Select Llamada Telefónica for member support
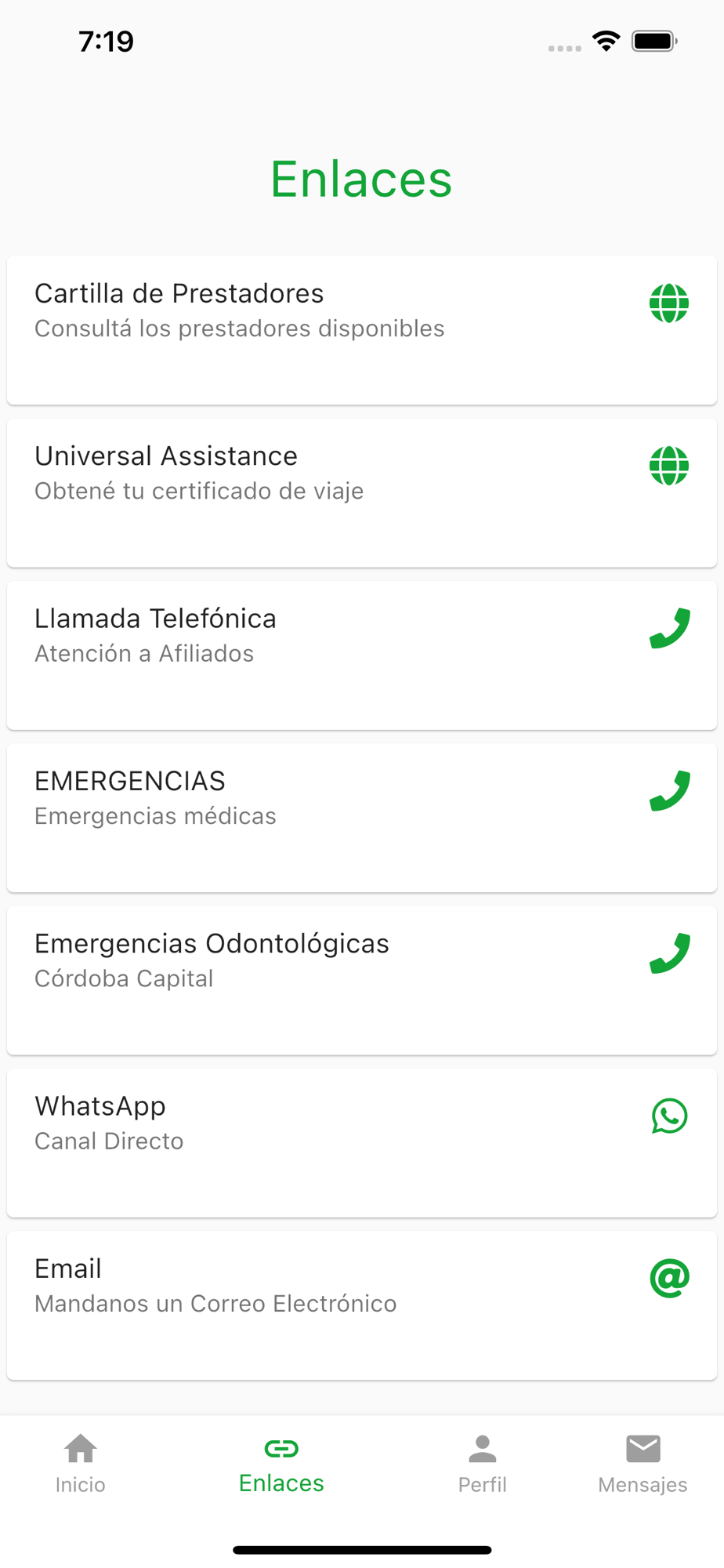The height and width of the screenshot is (1568, 724). coord(361,655)
